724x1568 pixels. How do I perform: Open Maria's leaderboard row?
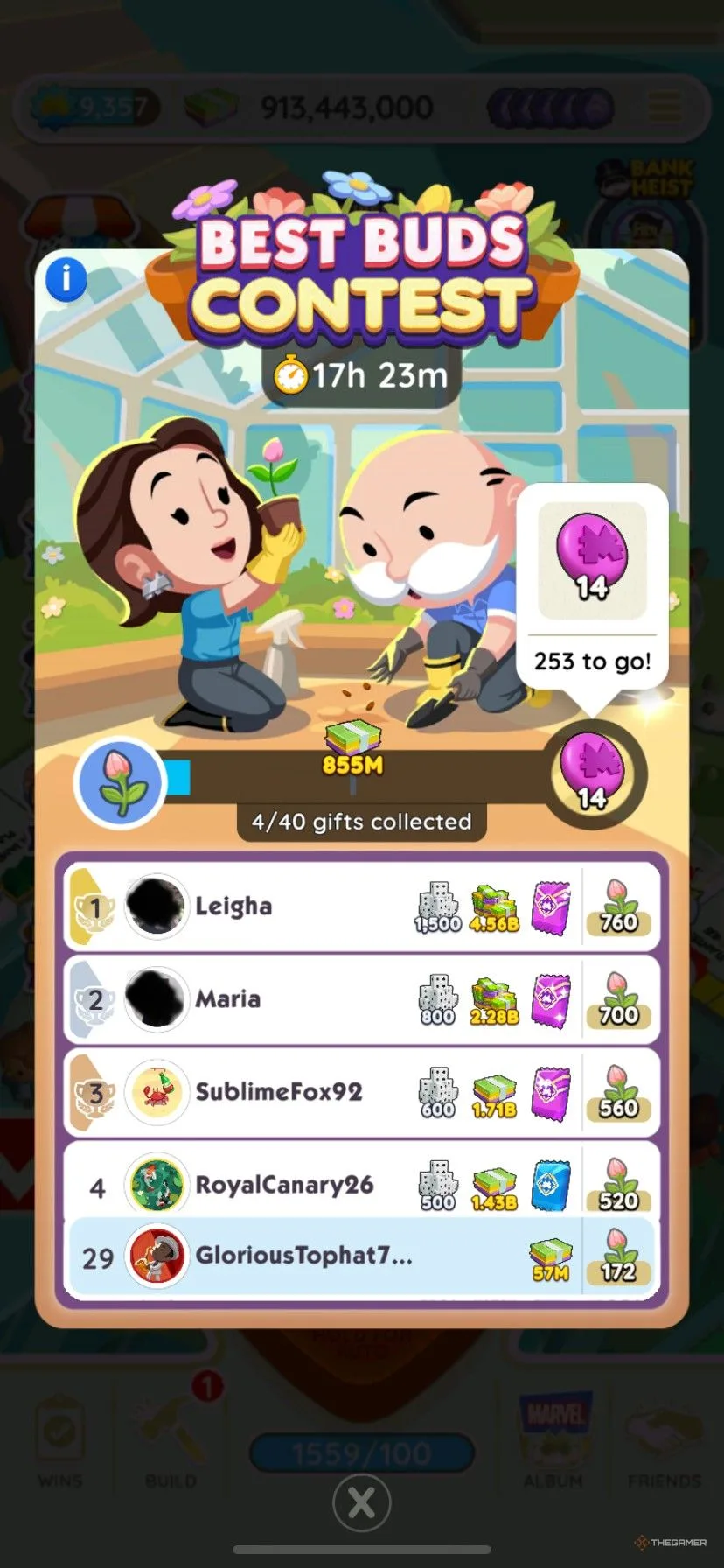pyautogui.click(x=361, y=999)
